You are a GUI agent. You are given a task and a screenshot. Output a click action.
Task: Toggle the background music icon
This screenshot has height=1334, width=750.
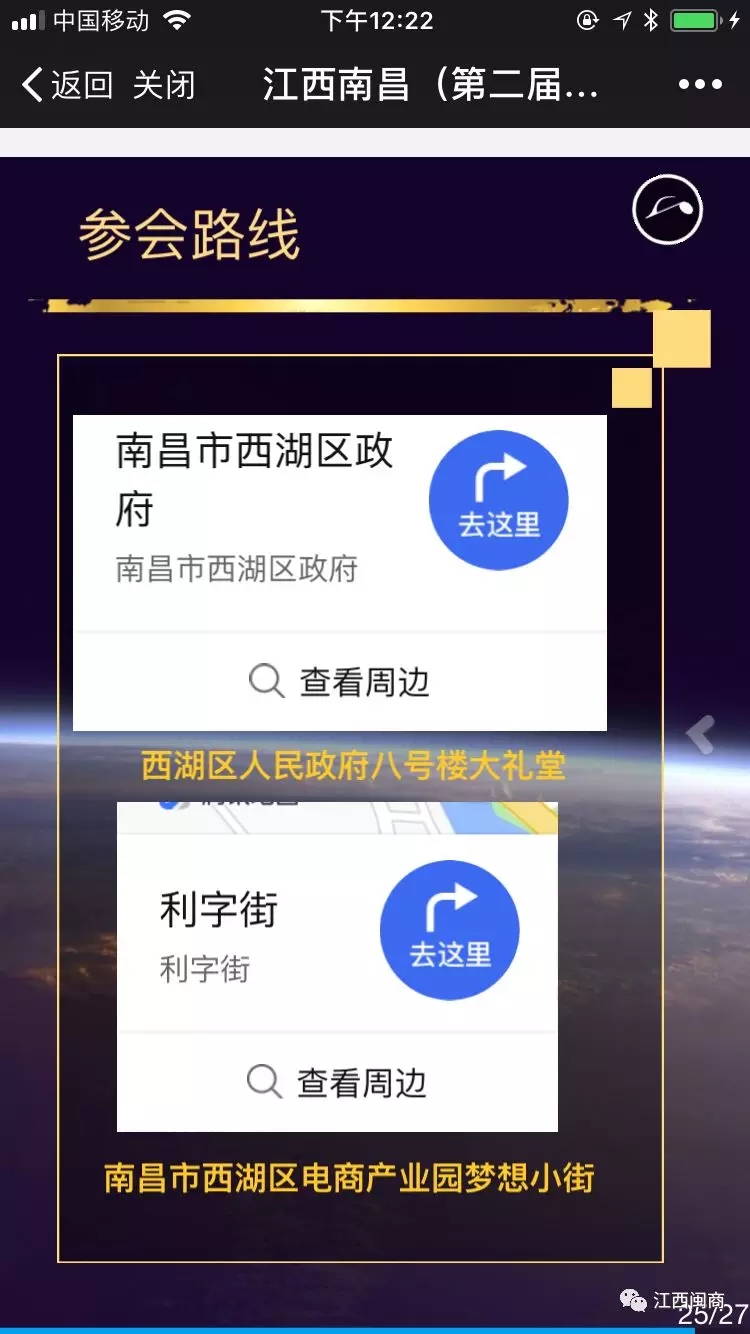click(x=668, y=210)
